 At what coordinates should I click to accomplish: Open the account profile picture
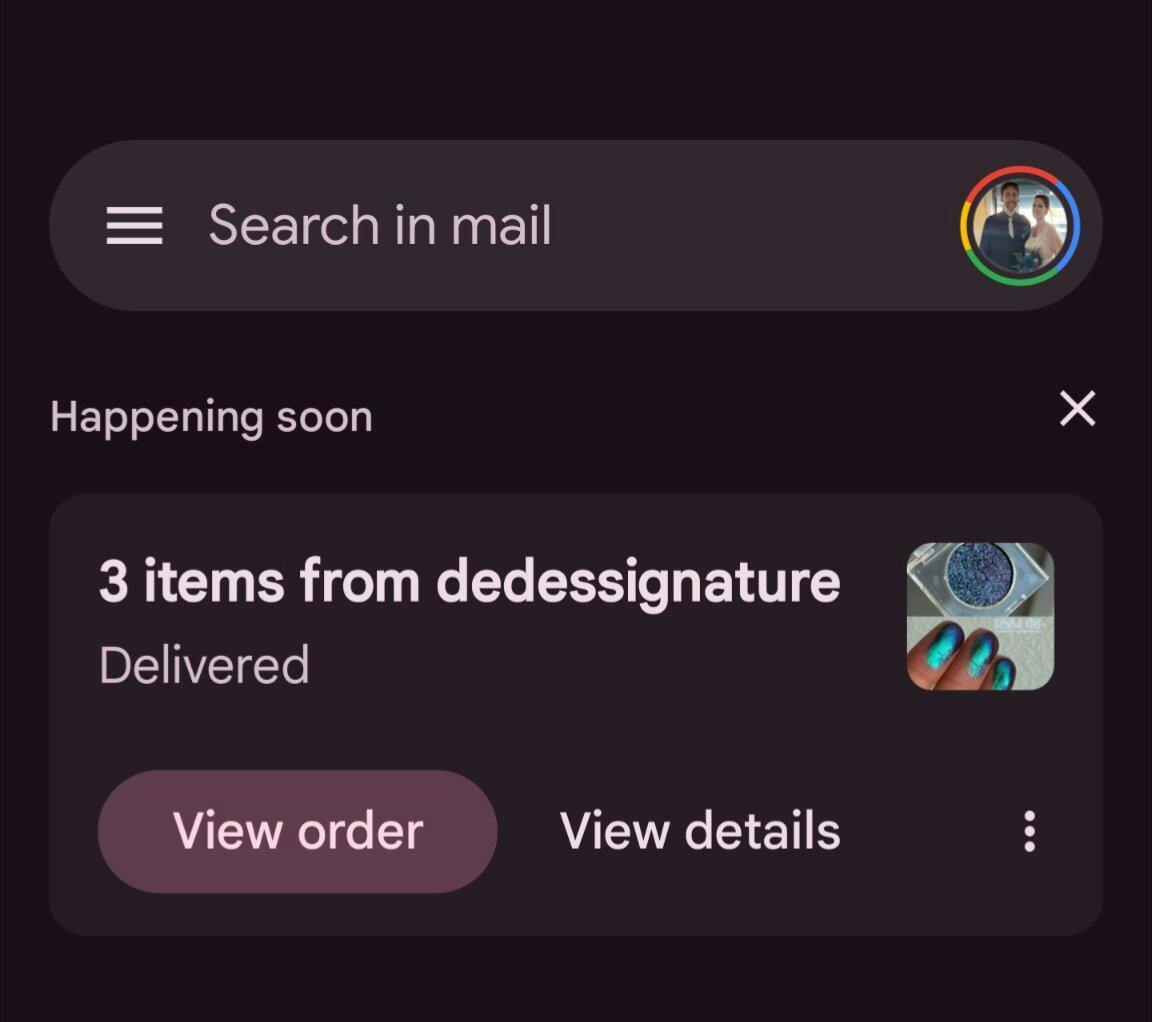(1020, 226)
